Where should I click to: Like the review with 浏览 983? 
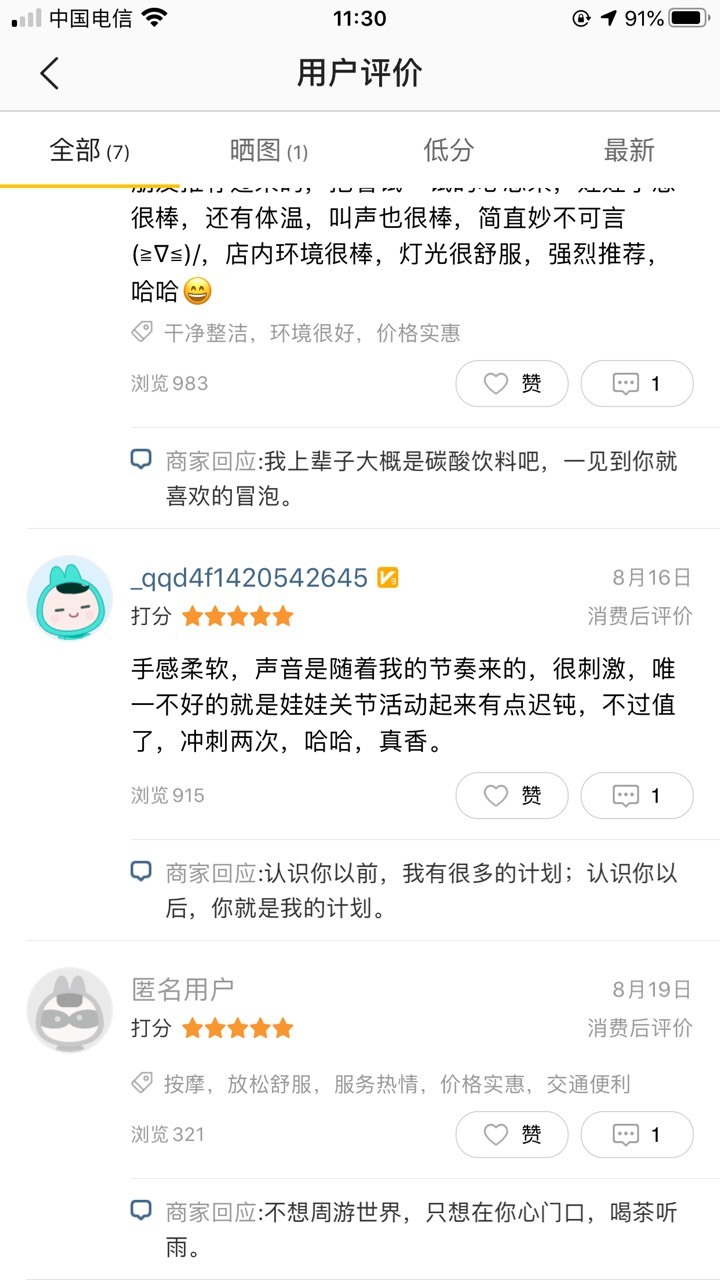[512, 384]
